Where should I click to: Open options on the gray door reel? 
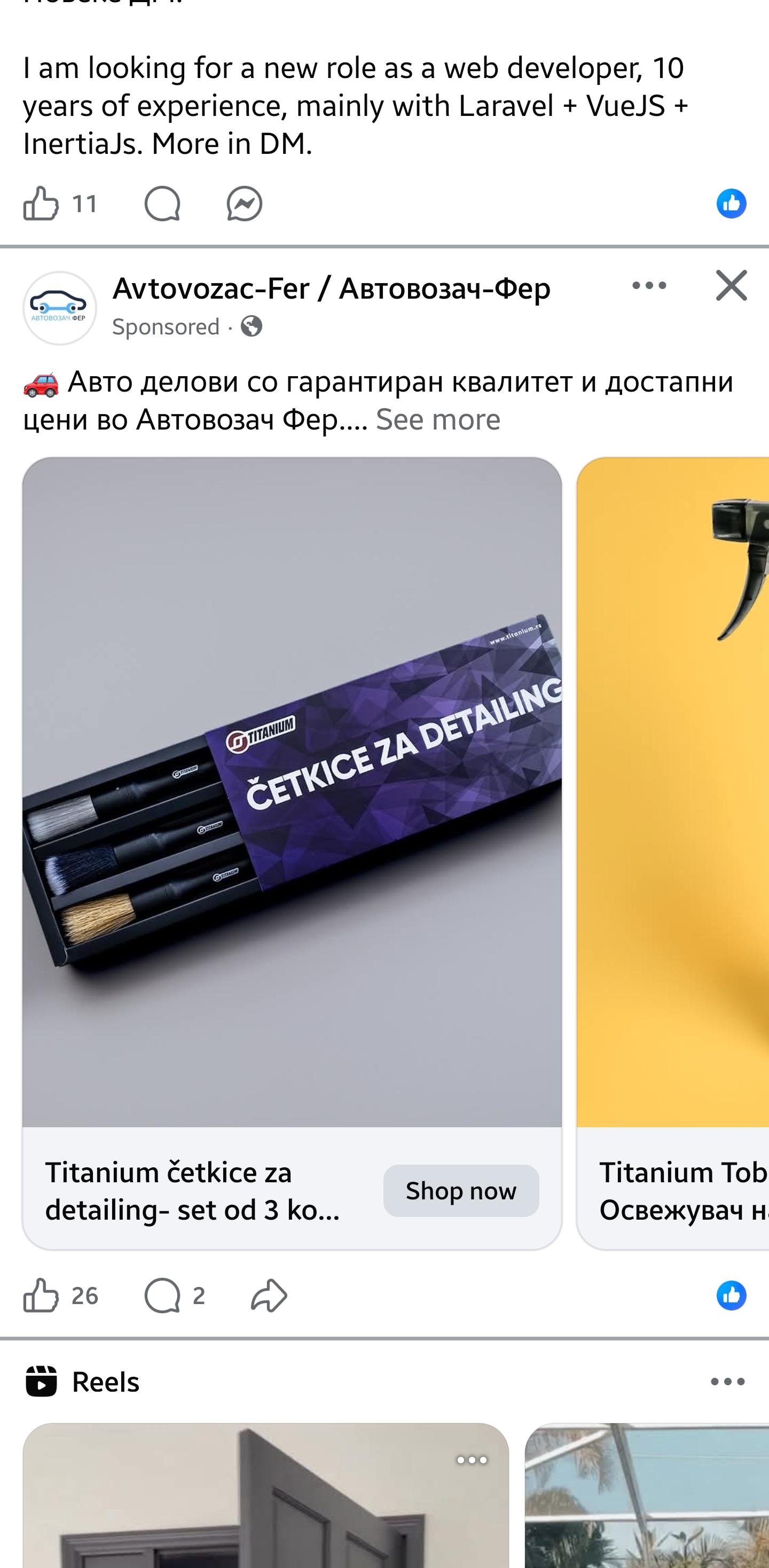pyautogui.click(x=472, y=1460)
